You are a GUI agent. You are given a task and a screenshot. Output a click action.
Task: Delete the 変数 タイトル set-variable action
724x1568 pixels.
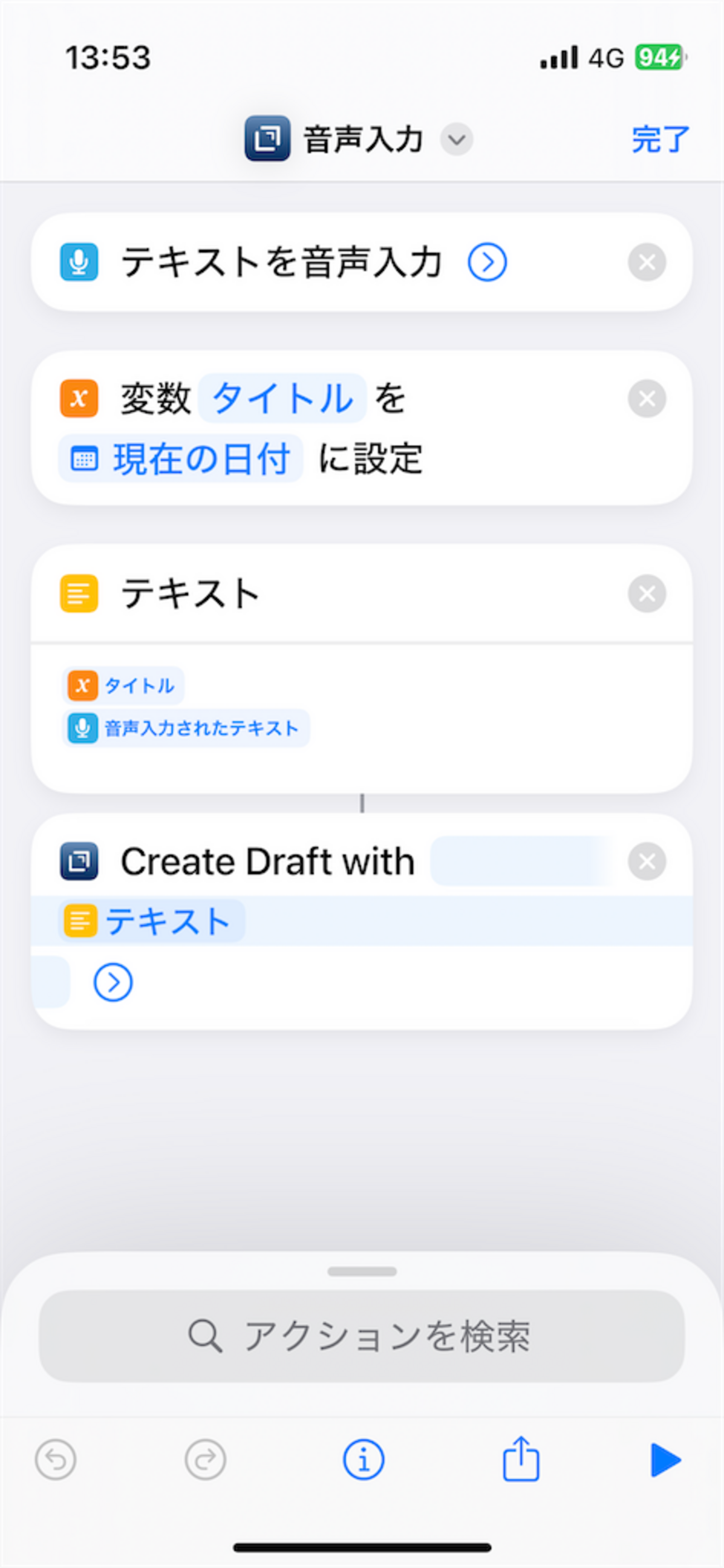coord(647,399)
